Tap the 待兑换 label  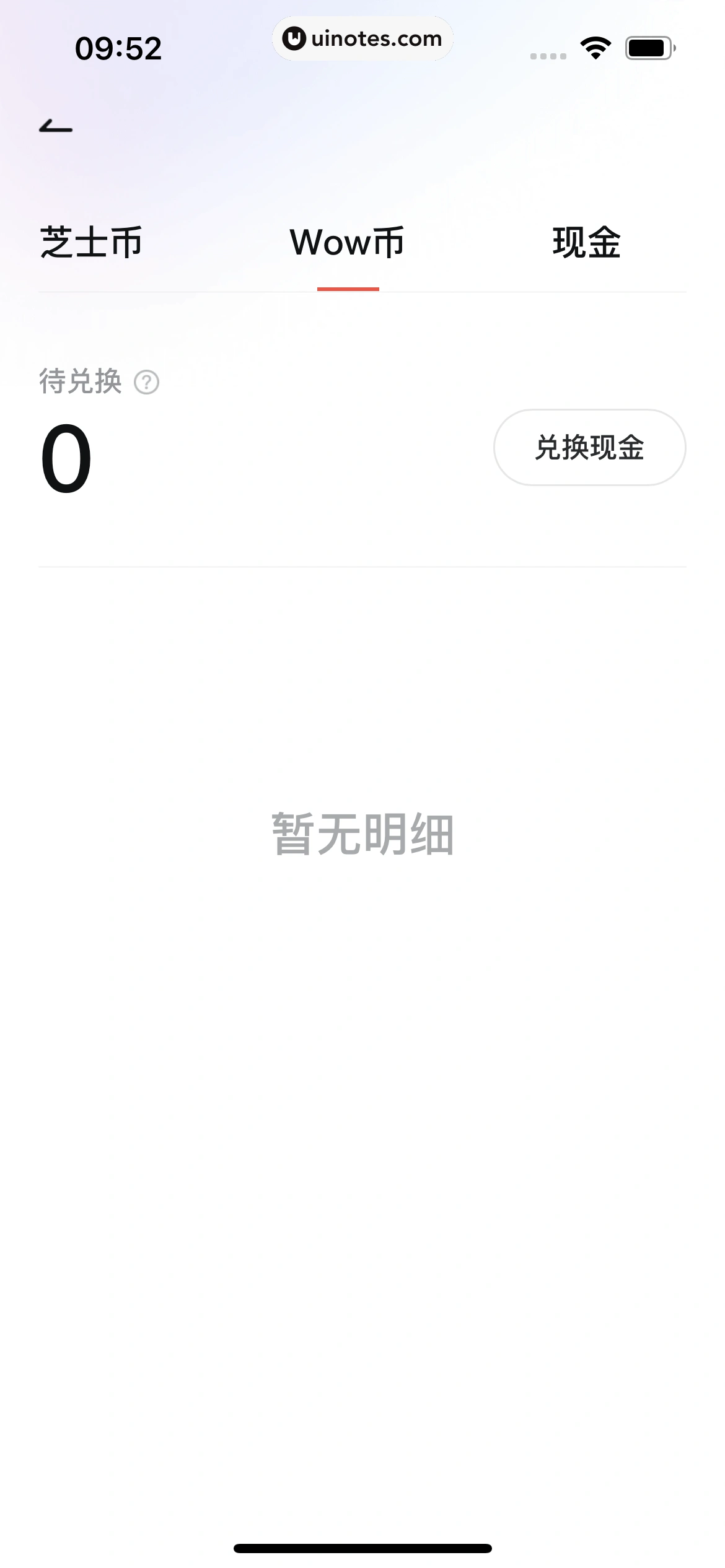pos(81,383)
